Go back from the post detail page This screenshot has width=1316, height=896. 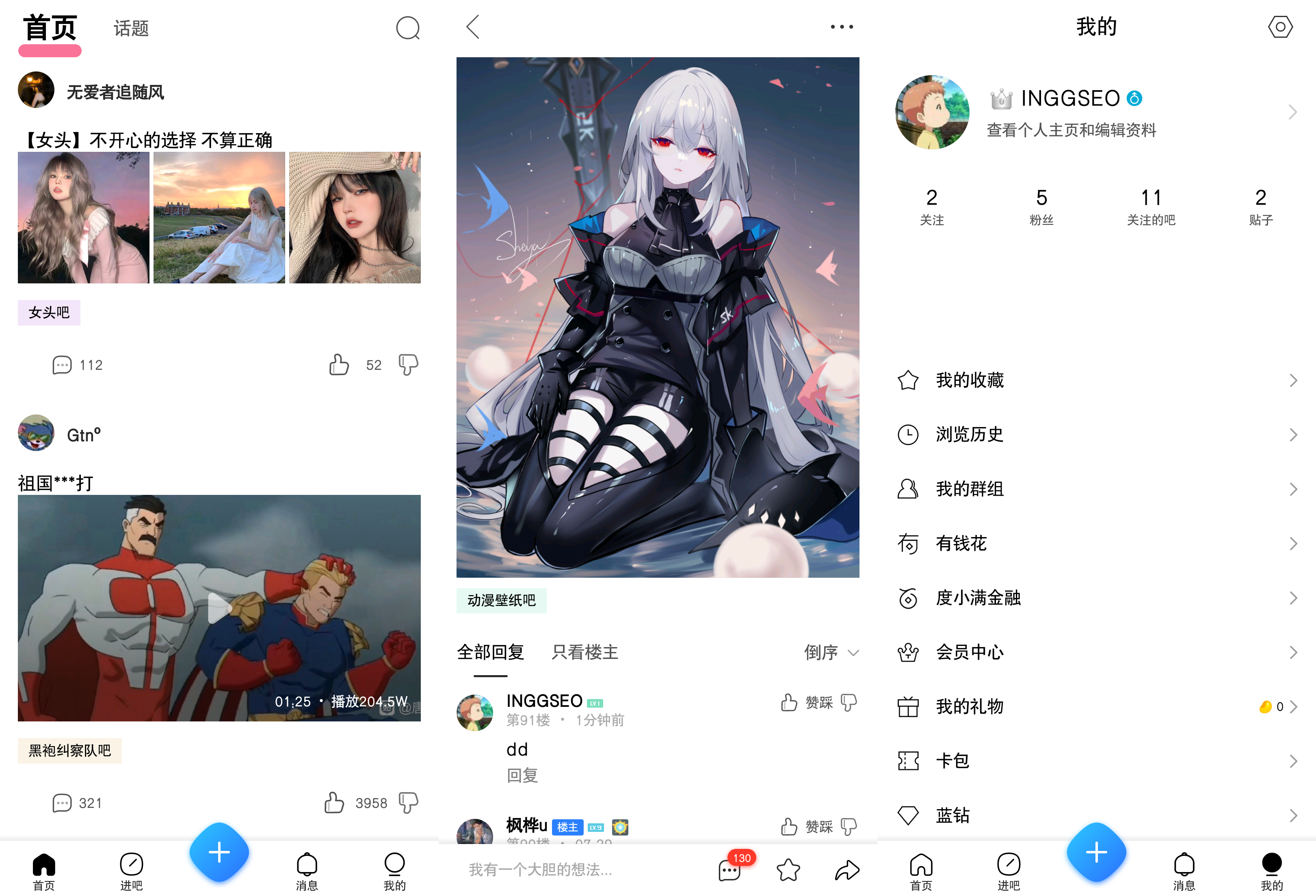tap(474, 27)
